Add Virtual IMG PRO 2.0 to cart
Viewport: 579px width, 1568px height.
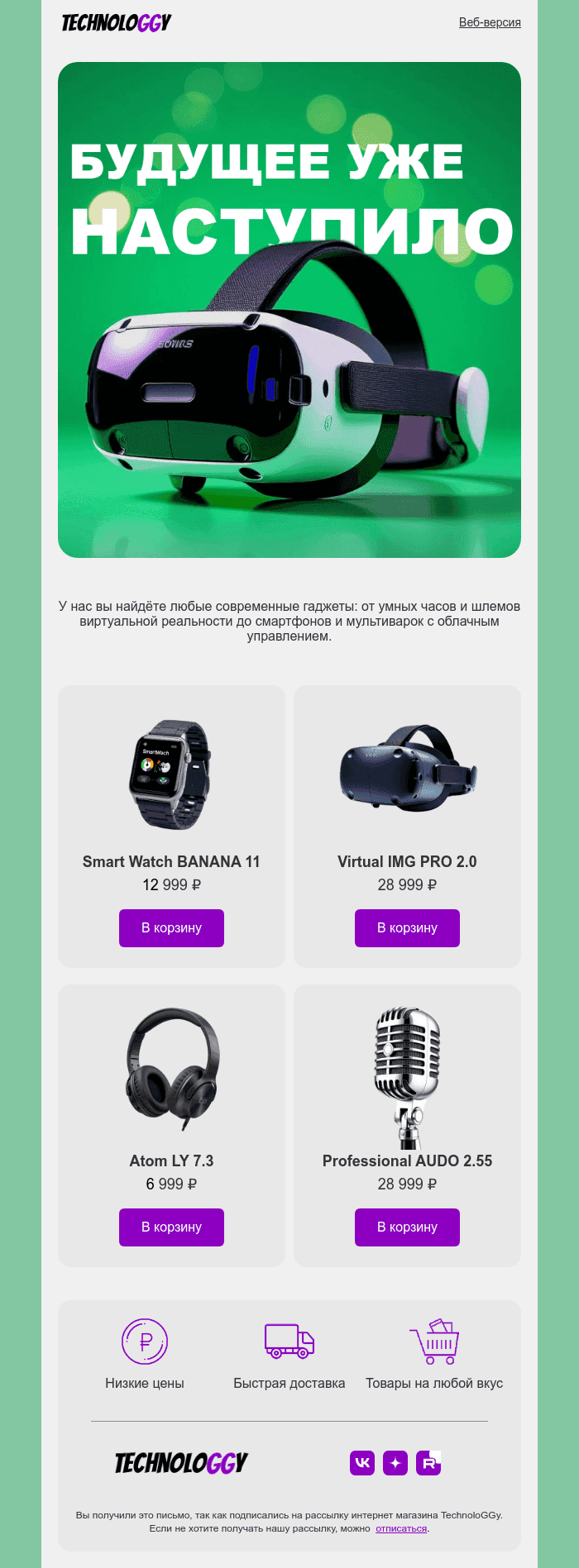coord(407,928)
